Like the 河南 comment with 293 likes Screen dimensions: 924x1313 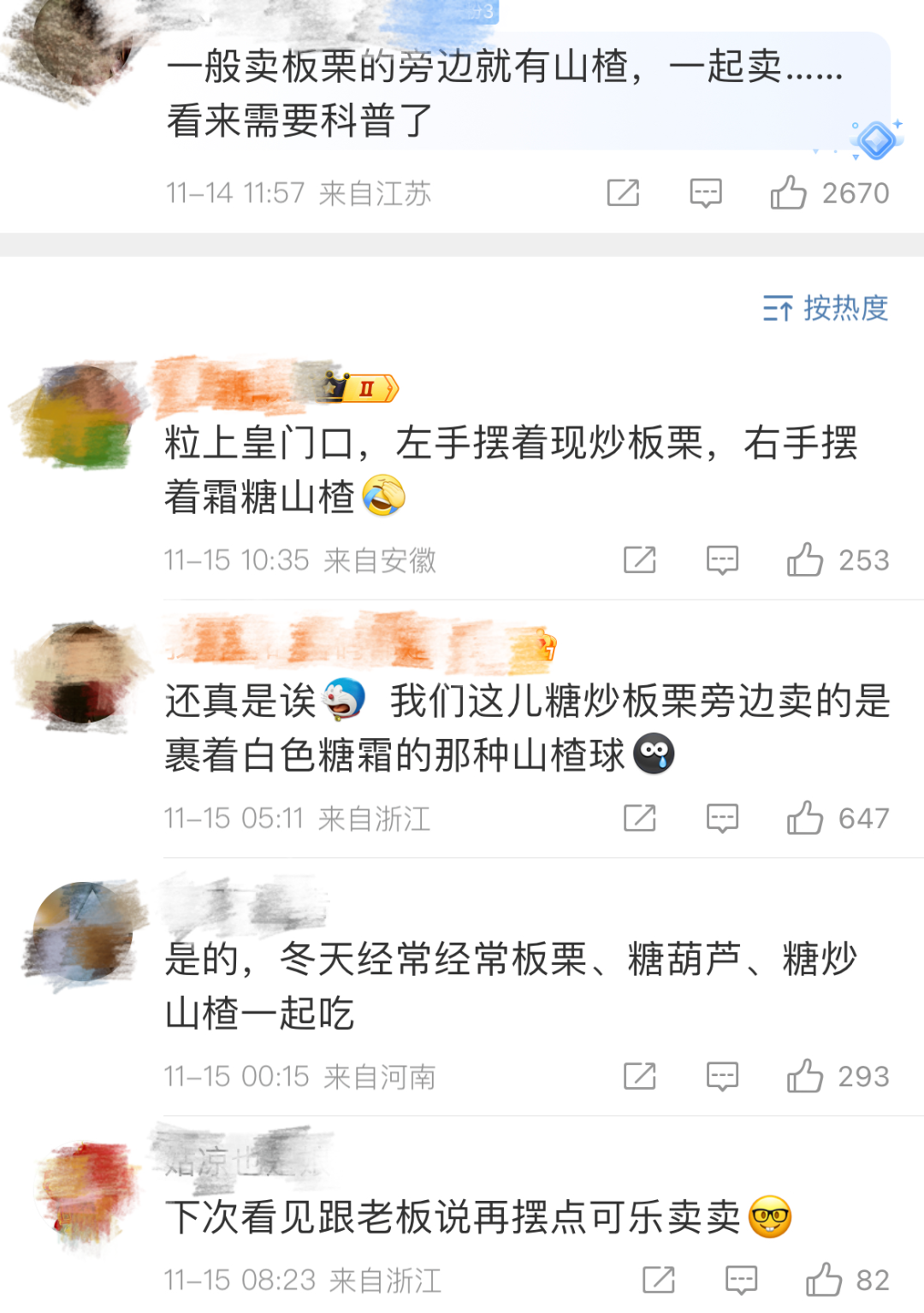(x=805, y=1076)
